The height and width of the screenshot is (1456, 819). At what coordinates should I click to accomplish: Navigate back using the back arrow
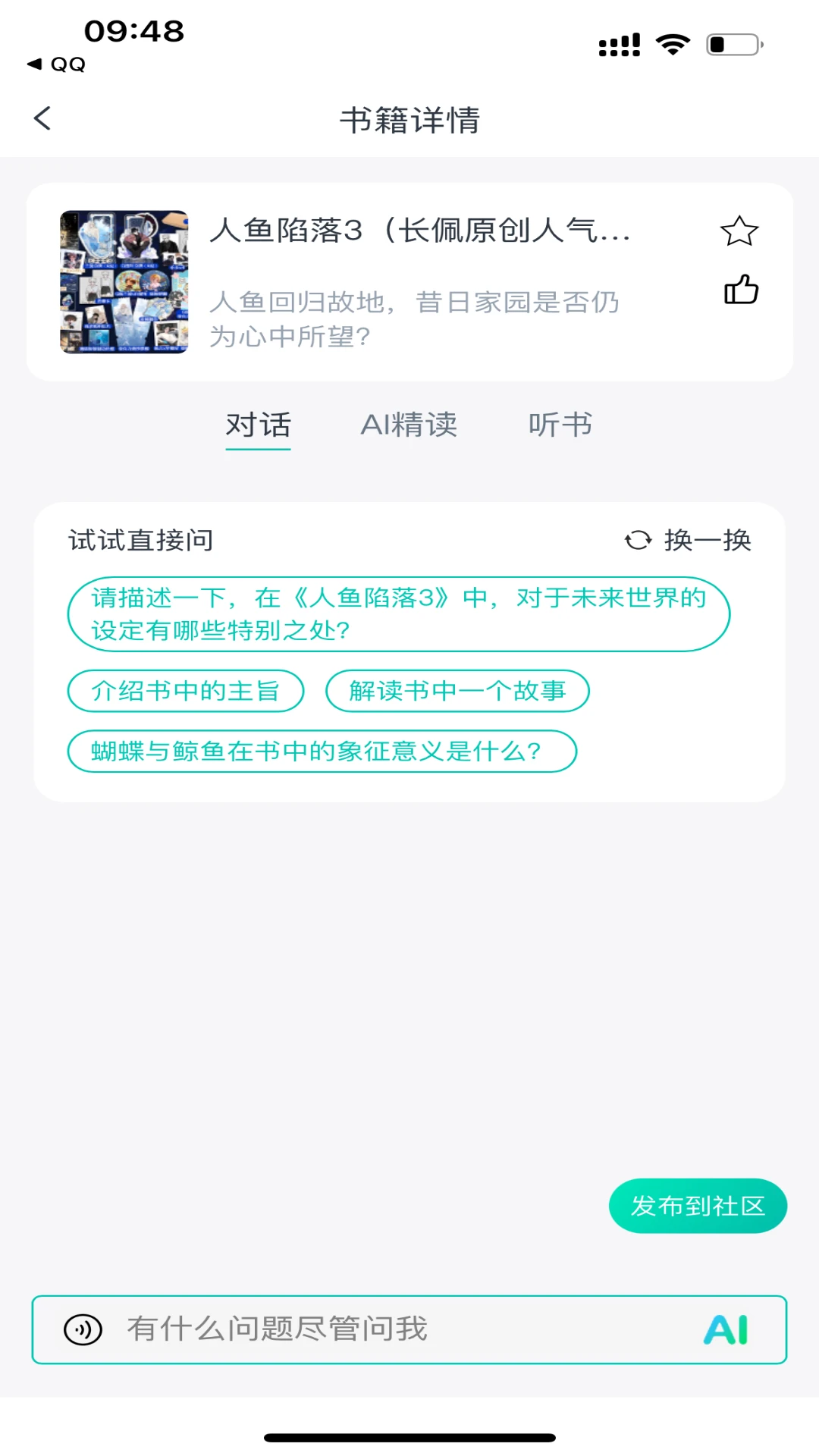42,118
